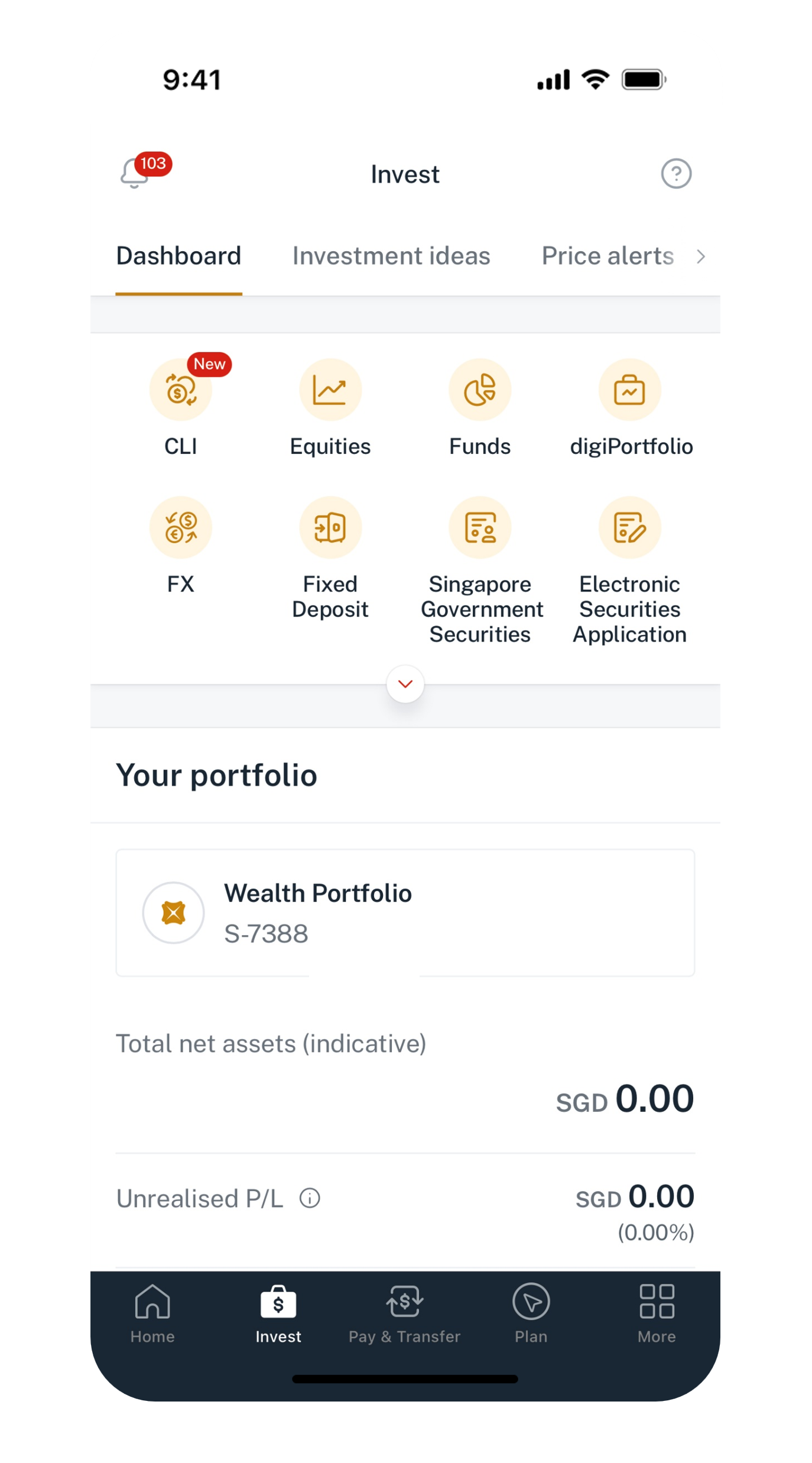Open the Wealth Portfolio S-7388 card
This screenshot has width=812, height=1463.
pos(405,913)
